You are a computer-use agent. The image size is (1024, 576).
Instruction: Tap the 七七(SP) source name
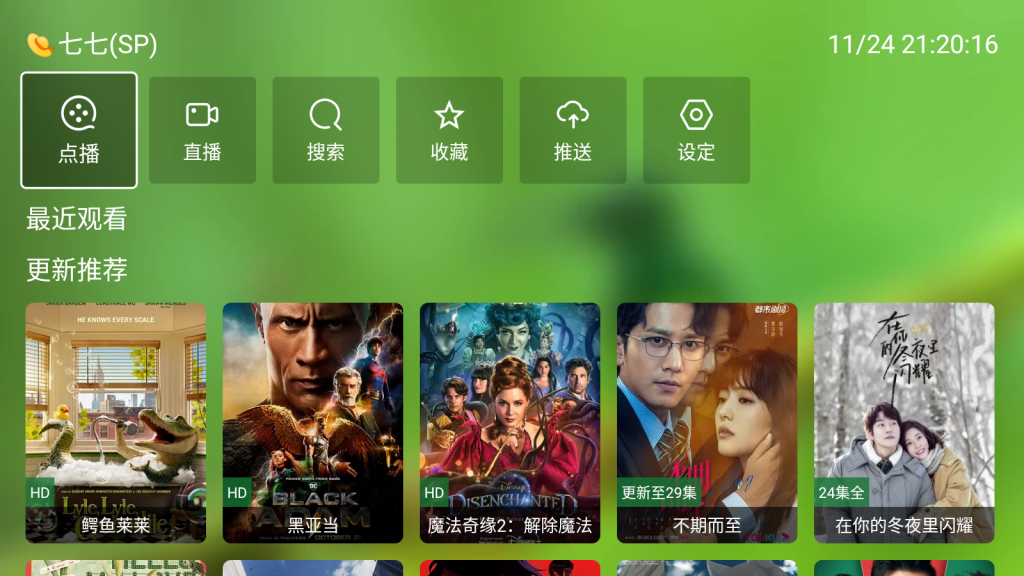[107, 45]
